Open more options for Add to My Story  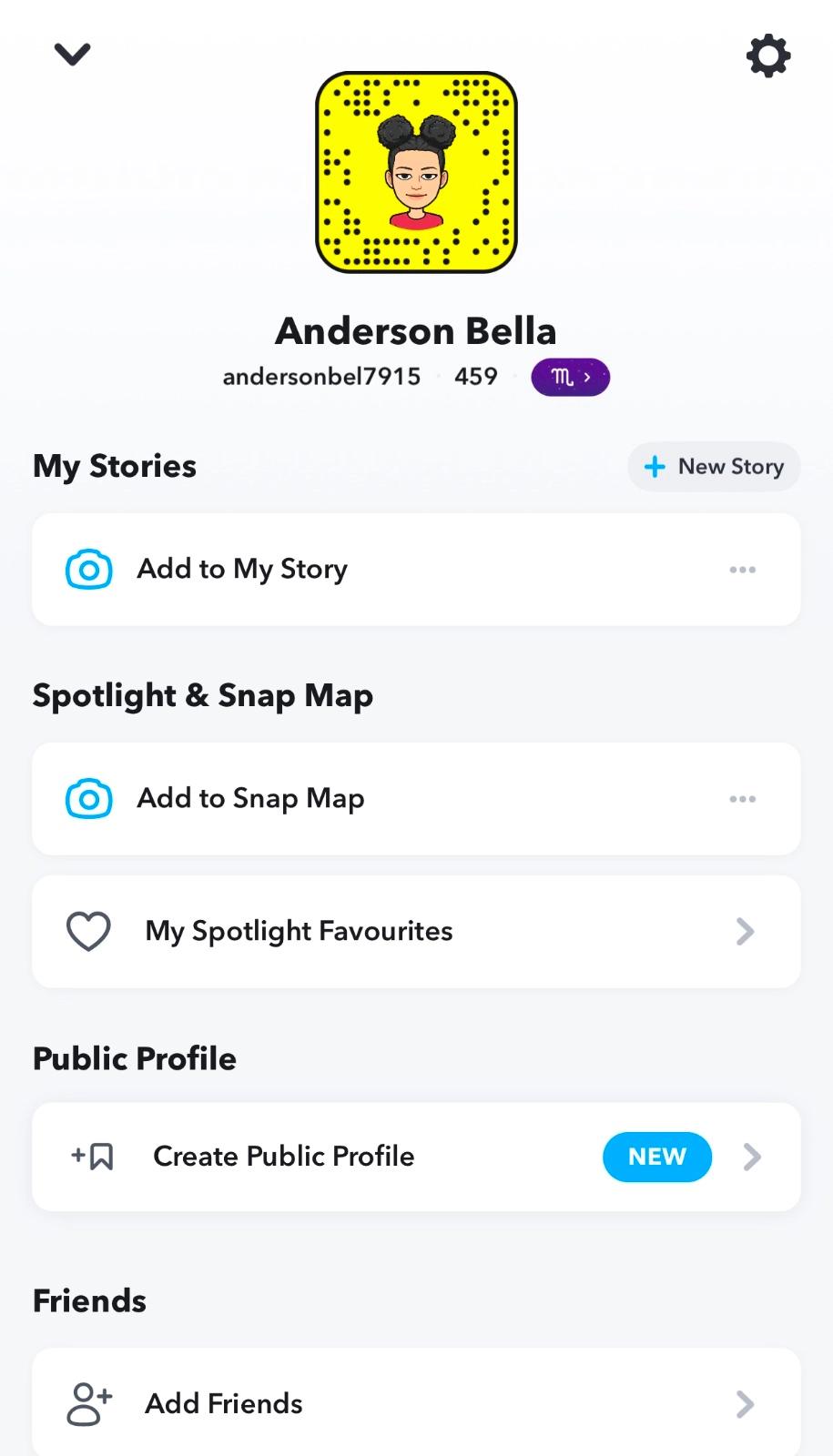point(742,570)
